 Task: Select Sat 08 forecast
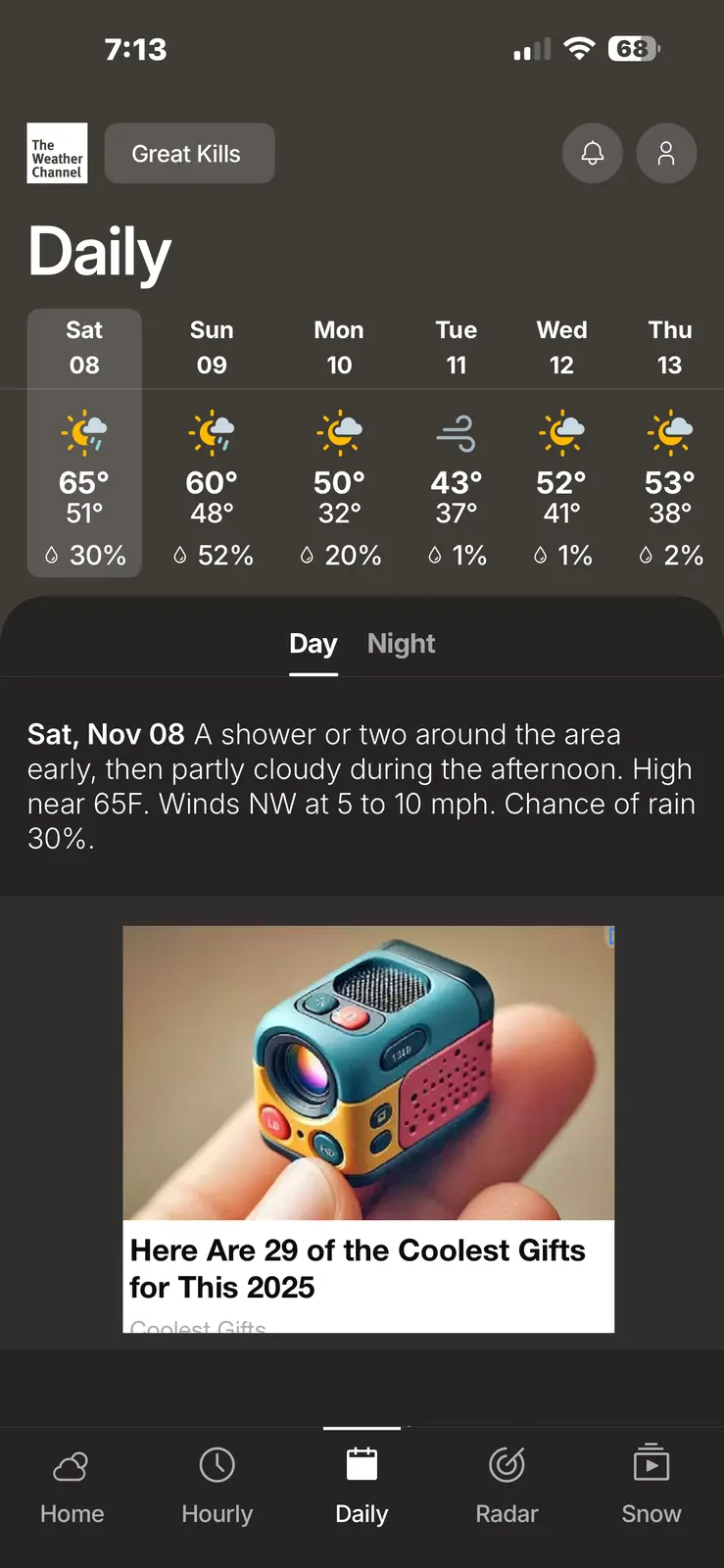pos(84,443)
